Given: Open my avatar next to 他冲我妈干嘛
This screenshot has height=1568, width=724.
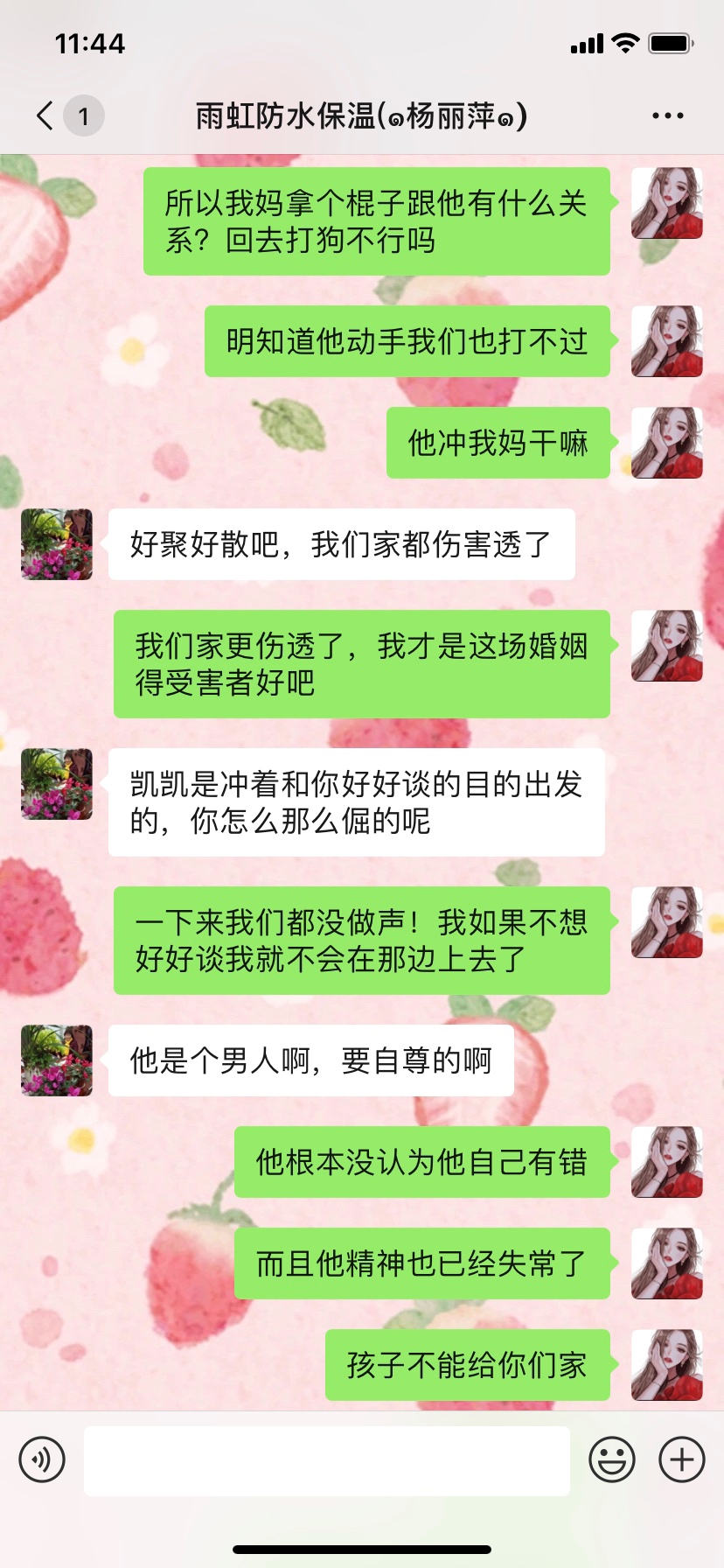Looking at the screenshot, I should coord(666,443).
